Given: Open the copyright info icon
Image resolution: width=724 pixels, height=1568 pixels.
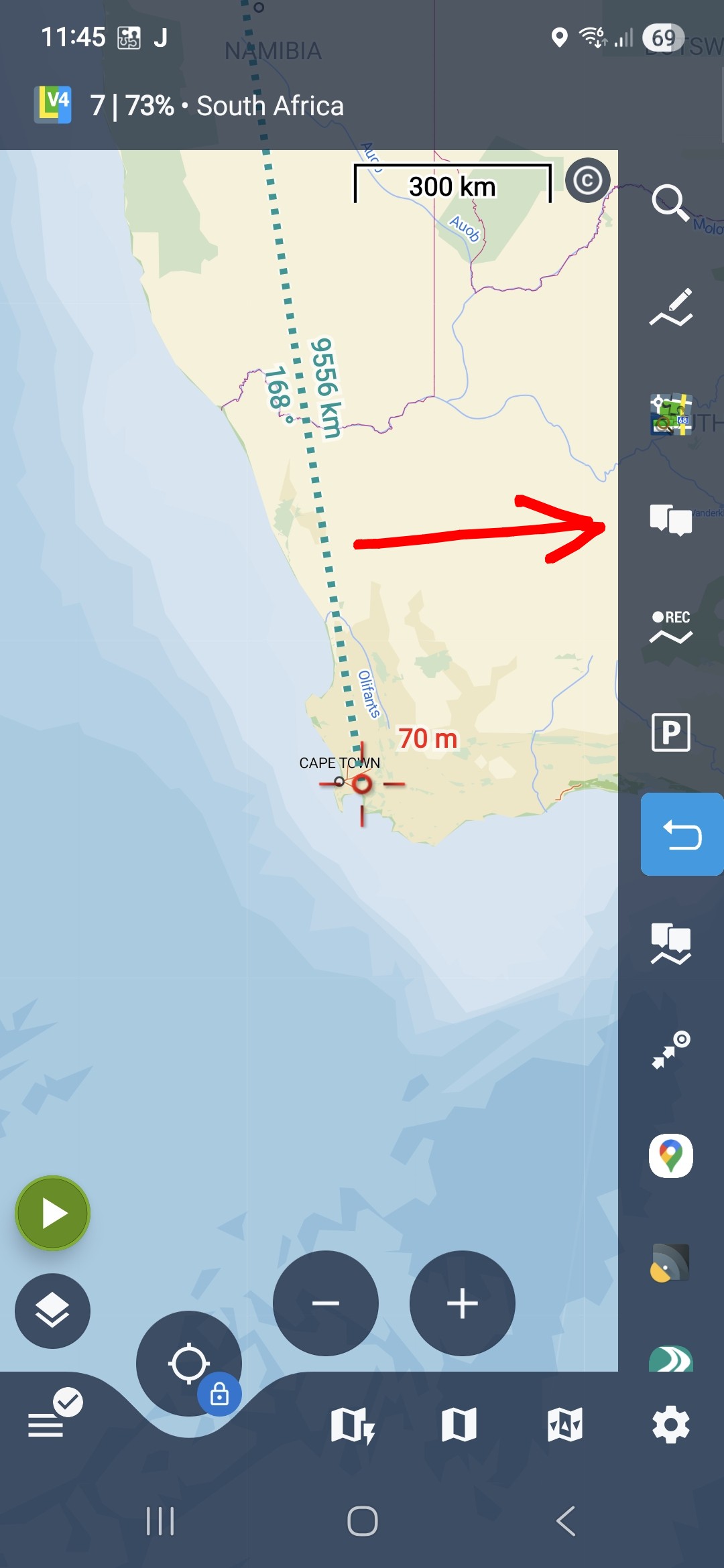Looking at the screenshot, I should tap(587, 180).
